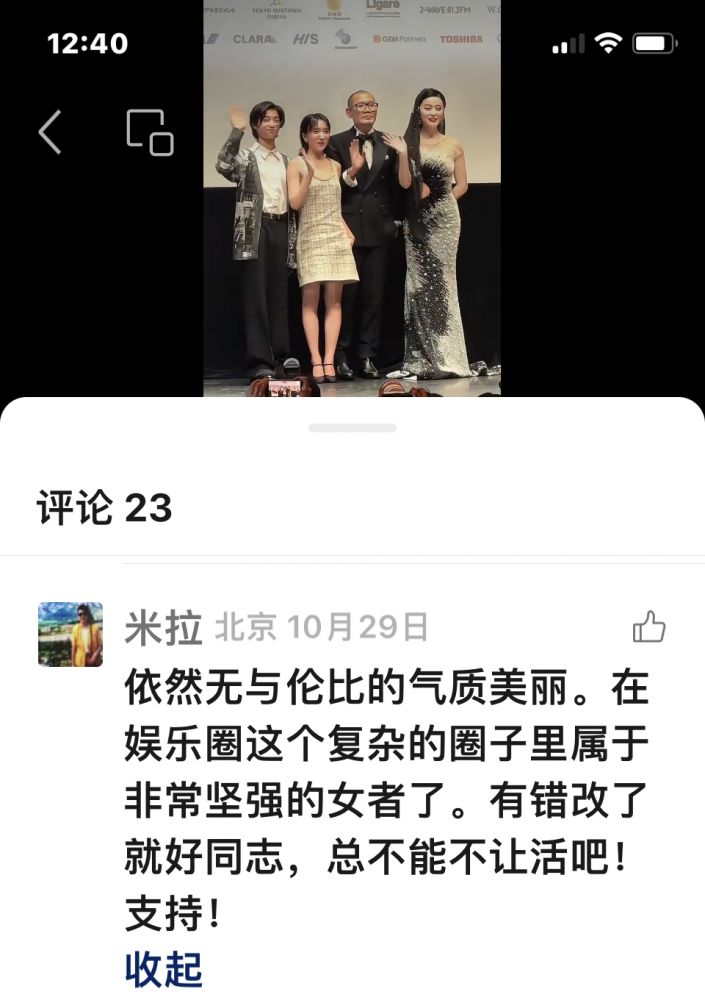Tap the comments sheet drag handle
Screen dimensions: 705x1000
coord(352,428)
